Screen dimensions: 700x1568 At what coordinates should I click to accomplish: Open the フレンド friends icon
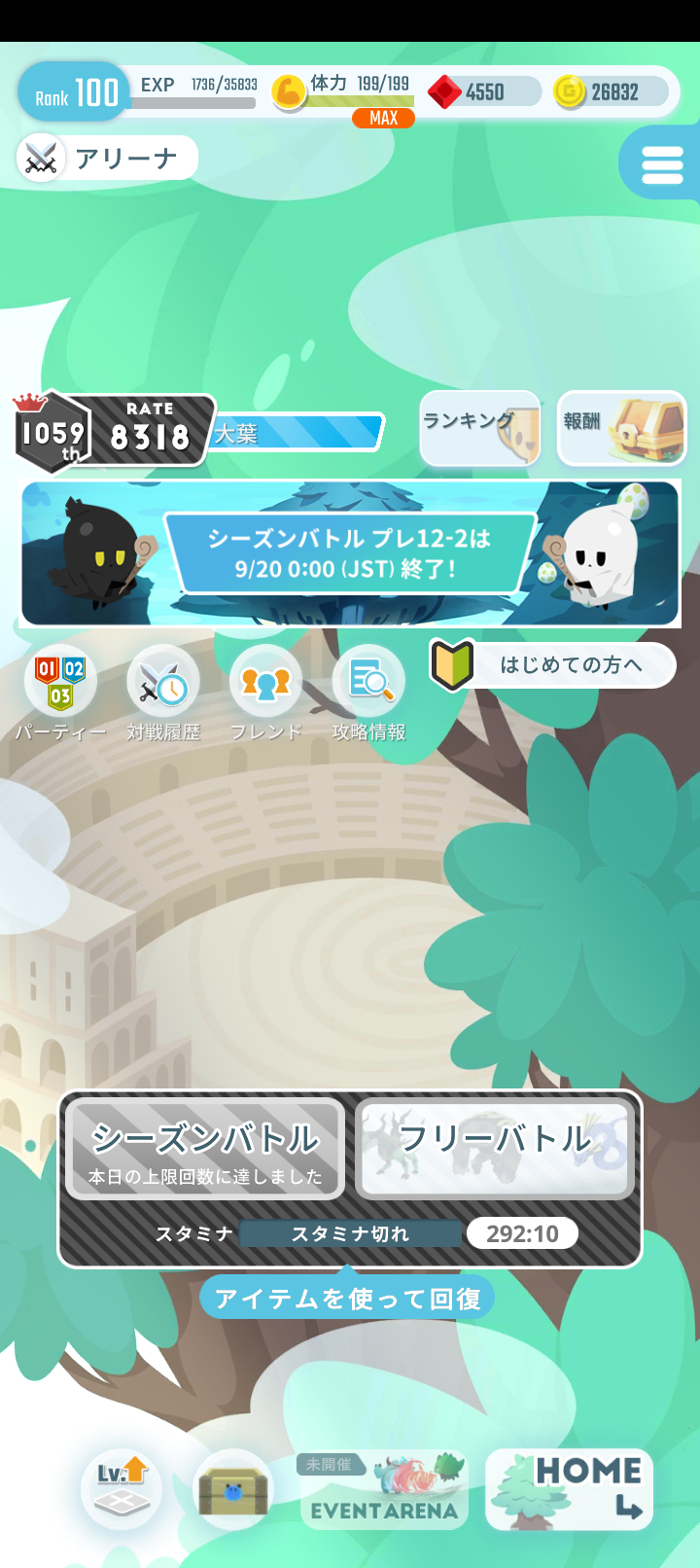click(265, 681)
